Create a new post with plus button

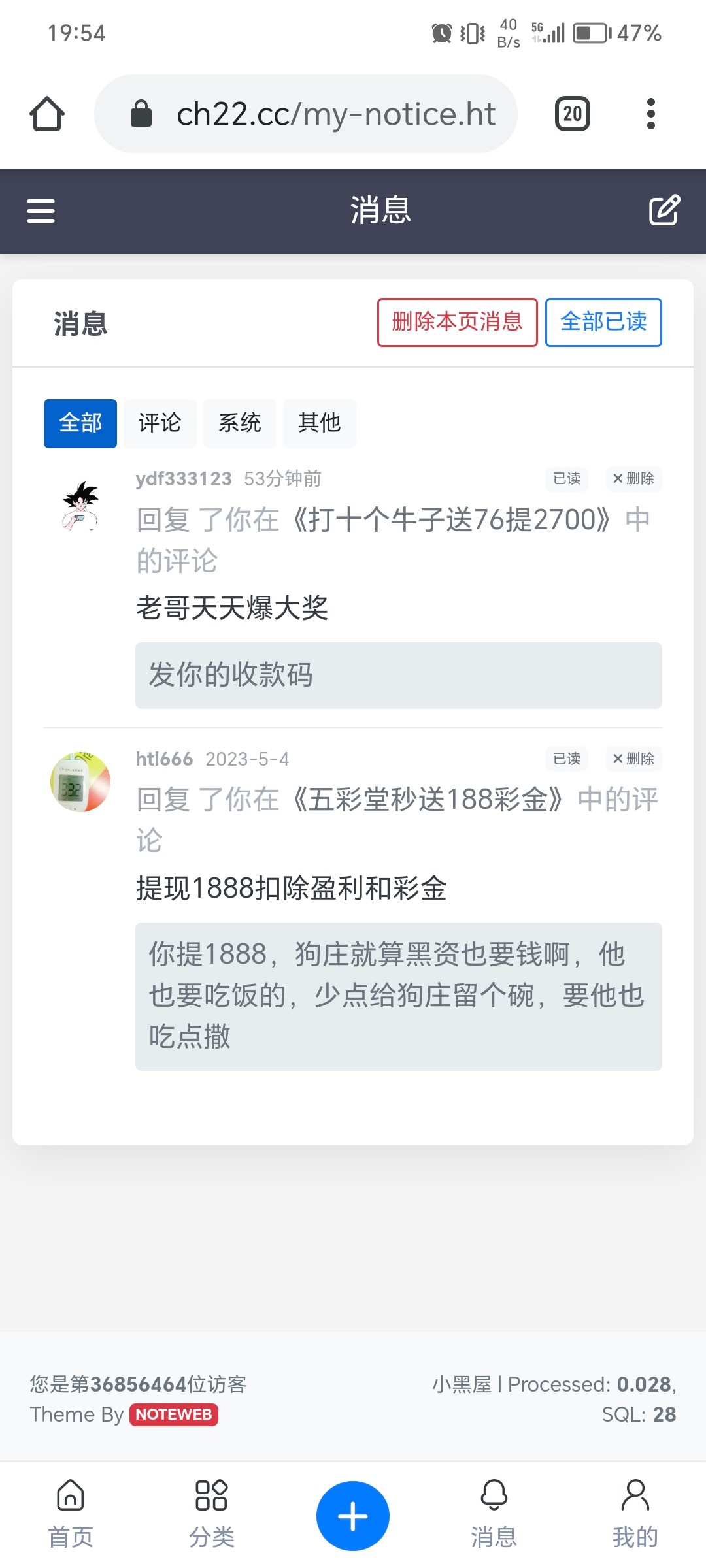pyautogui.click(x=353, y=1516)
